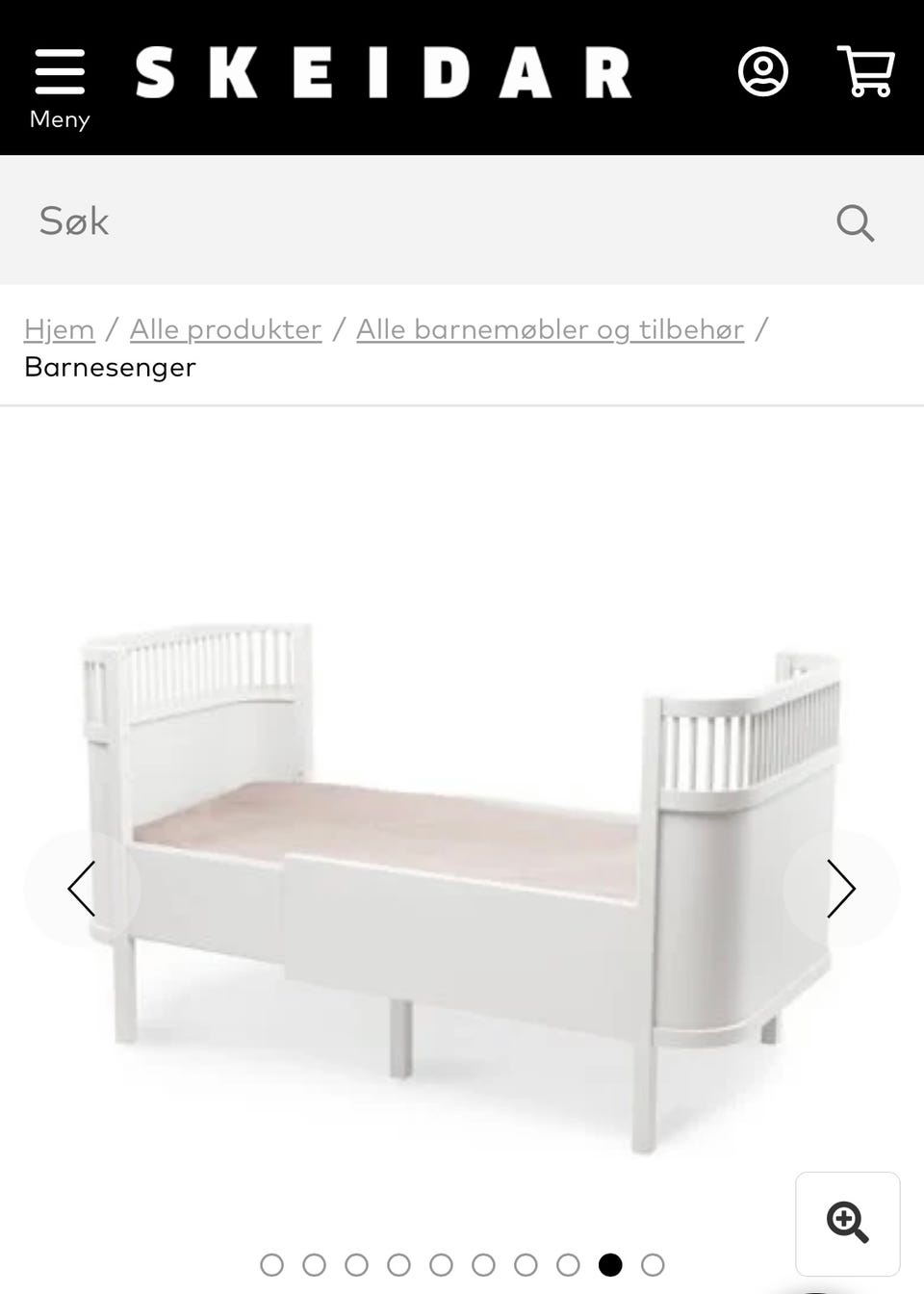Show previous product image via left chevron
924x1294 pixels.
click(x=82, y=889)
